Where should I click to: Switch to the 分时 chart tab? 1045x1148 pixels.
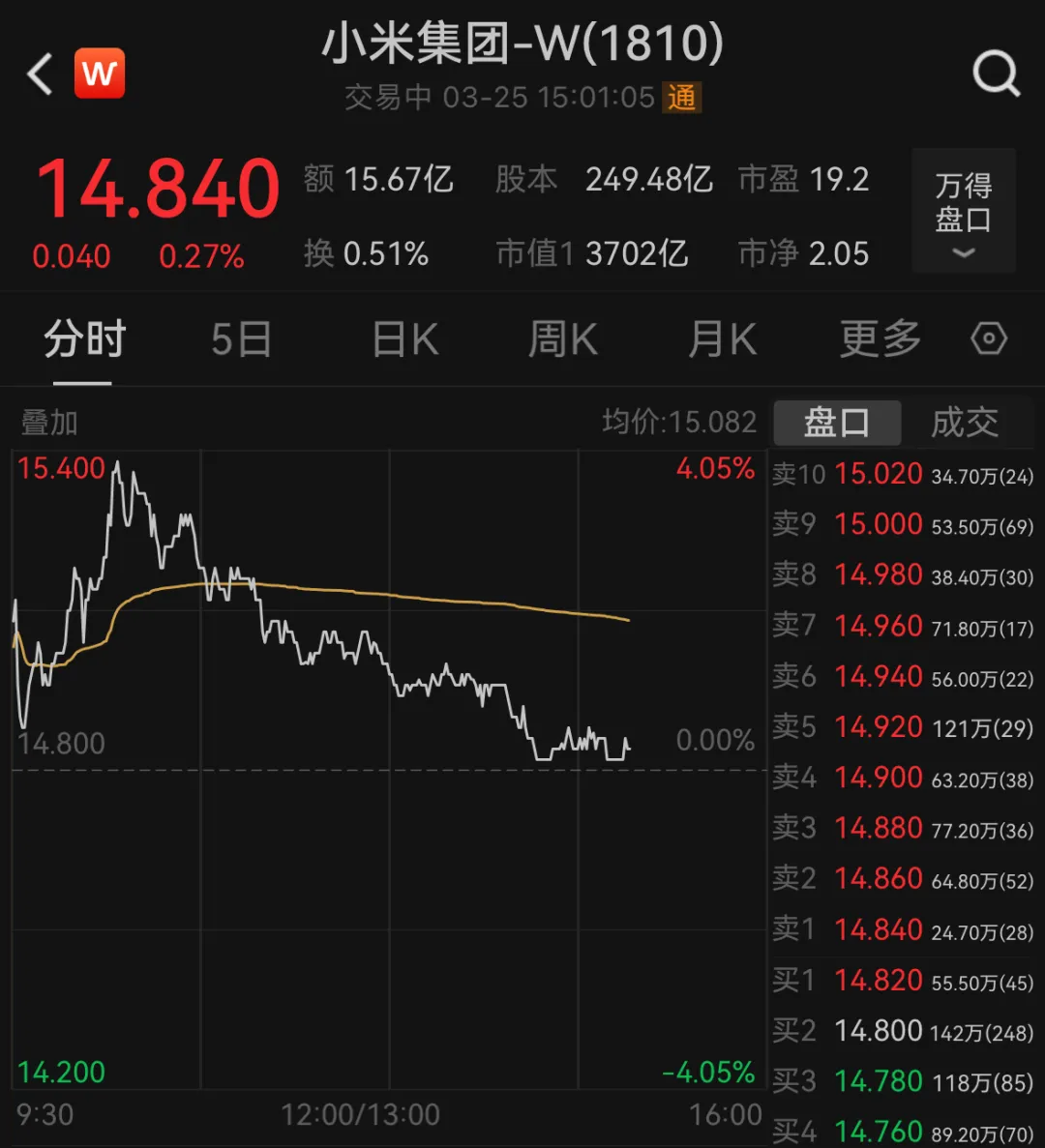[84, 339]
